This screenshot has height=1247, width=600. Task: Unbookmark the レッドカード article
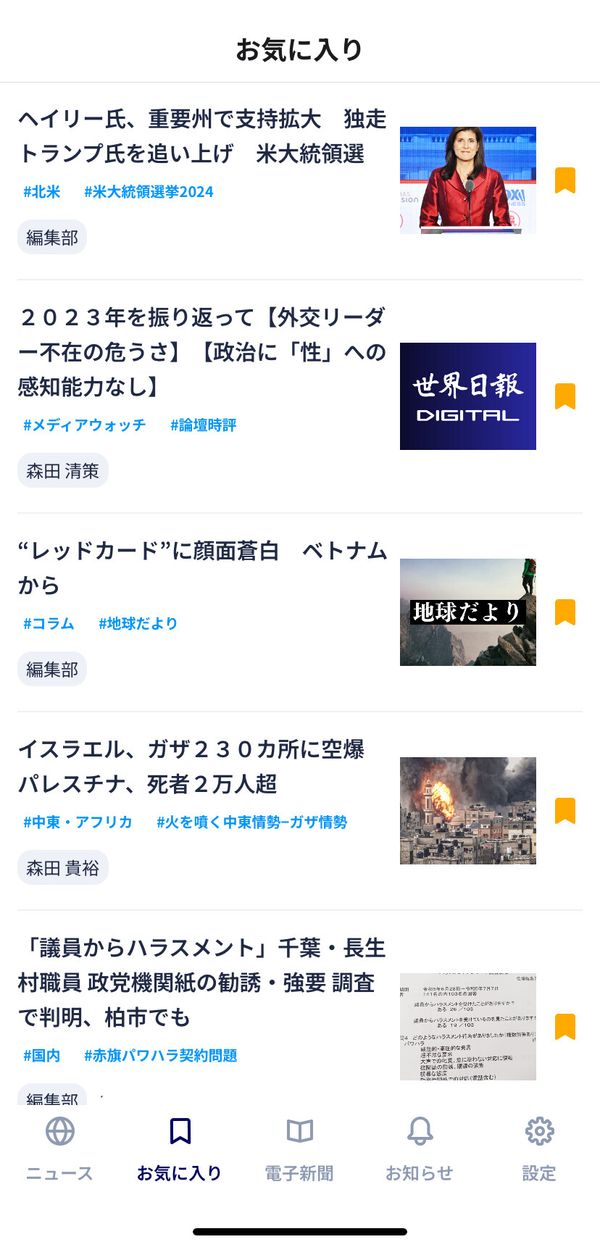click(x=565, y=612)
